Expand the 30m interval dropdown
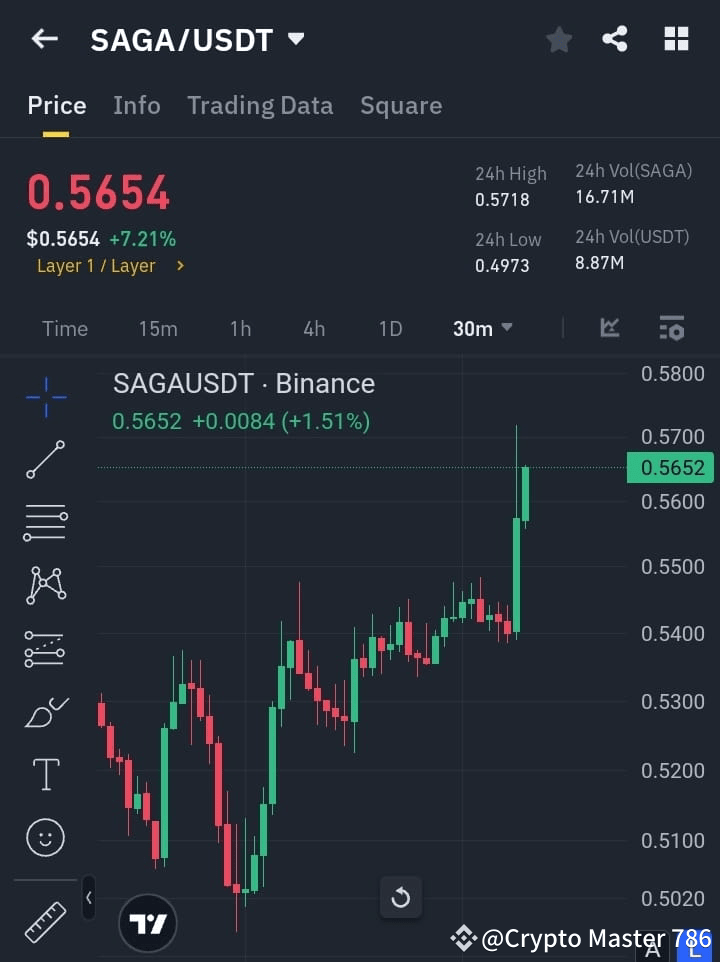 (482, 328)
